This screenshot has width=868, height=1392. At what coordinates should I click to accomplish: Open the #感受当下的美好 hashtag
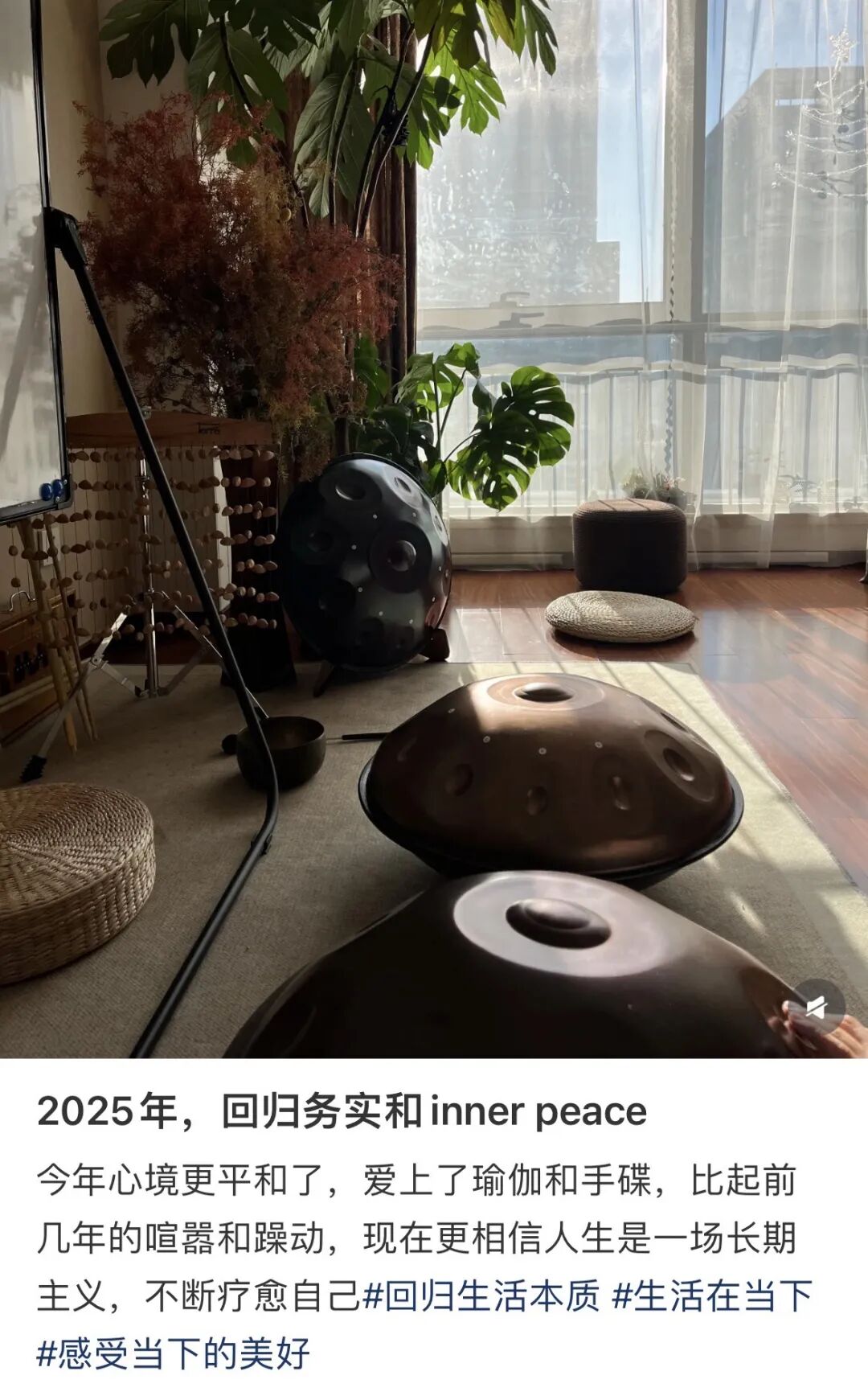[x=174, y=1353]
